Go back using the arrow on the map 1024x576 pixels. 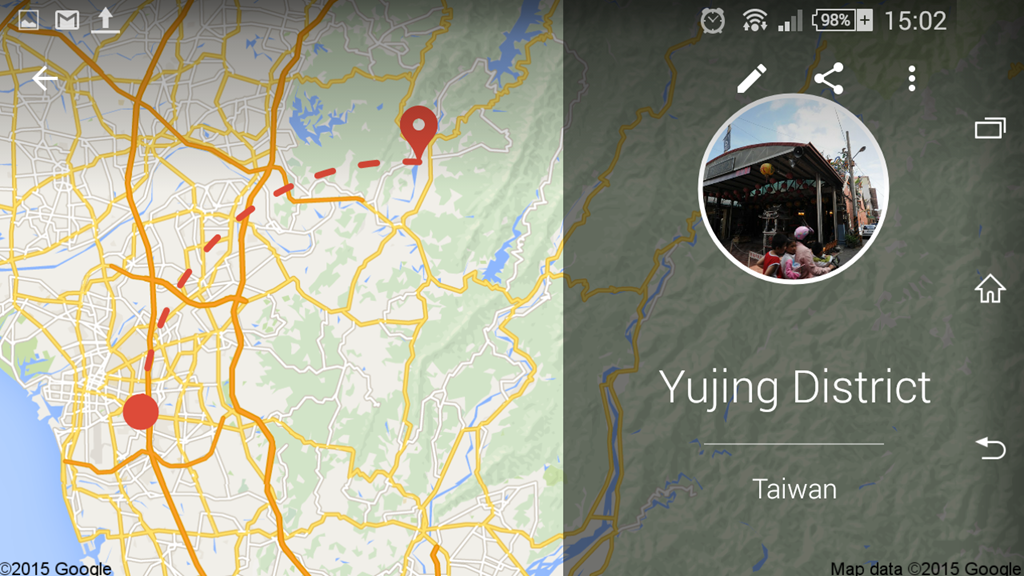(45, 79)
